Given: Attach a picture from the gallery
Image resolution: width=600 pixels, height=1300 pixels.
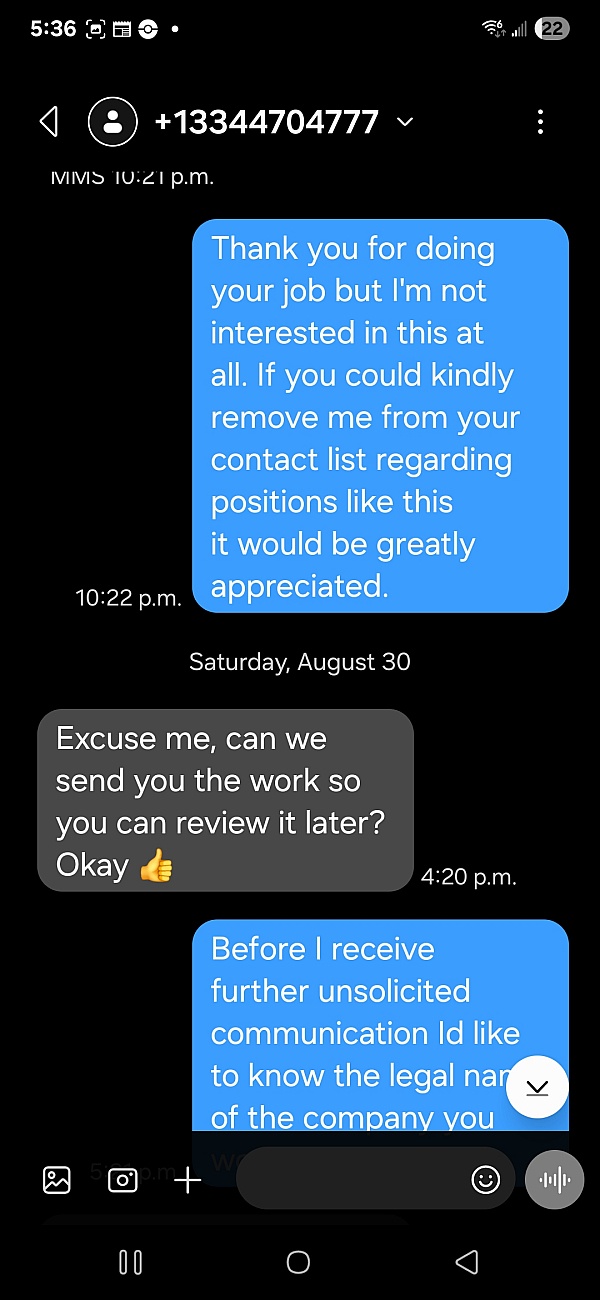Looking at the screenshot, I should click(x=57, y=1180).
